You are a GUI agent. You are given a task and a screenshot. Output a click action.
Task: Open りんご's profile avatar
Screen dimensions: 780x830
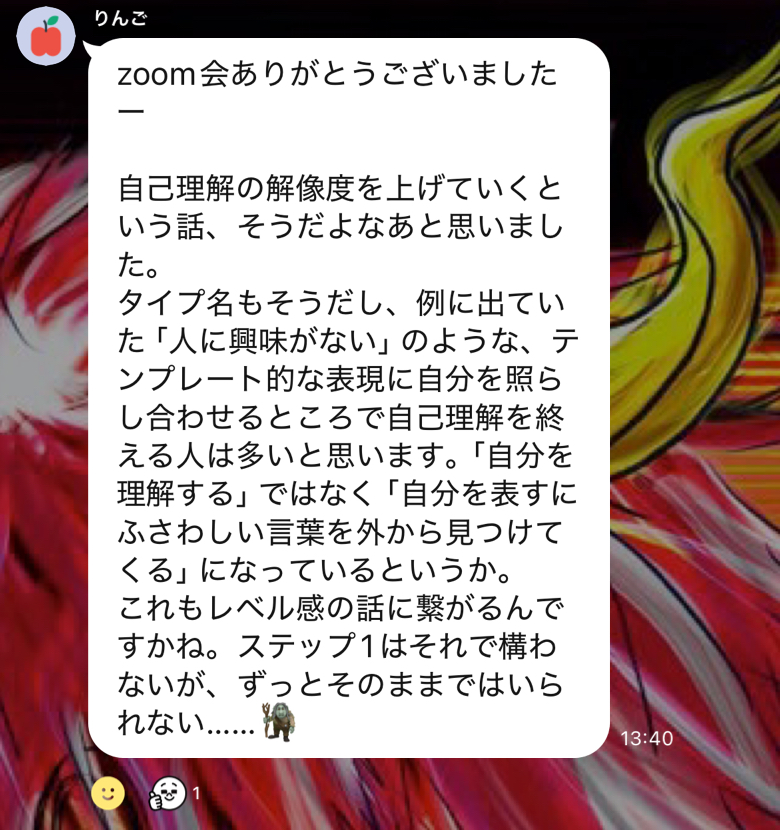click(x=46, y=37)
